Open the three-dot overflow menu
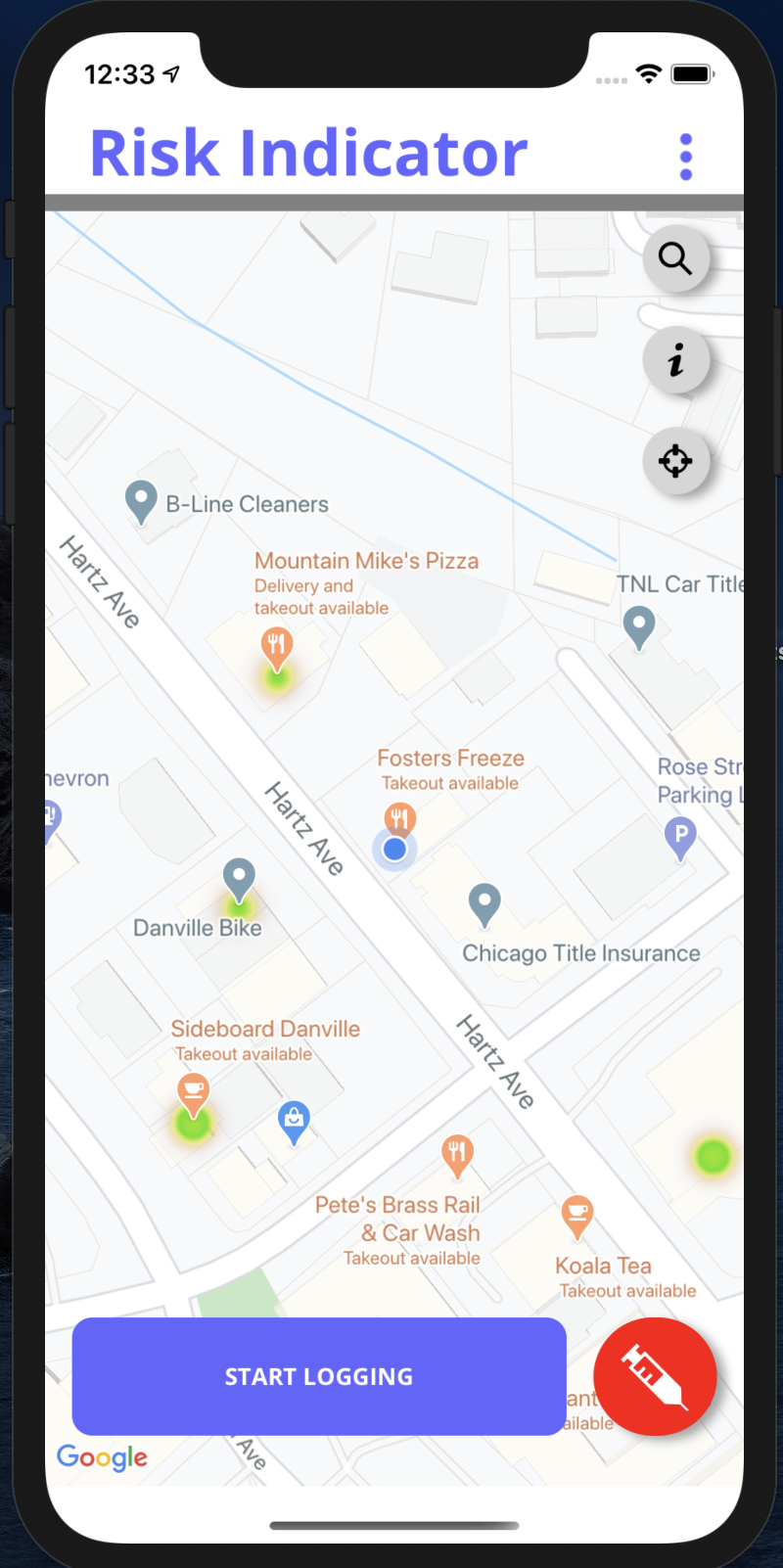The image size is (783, 1568). (x=685, y=157)
